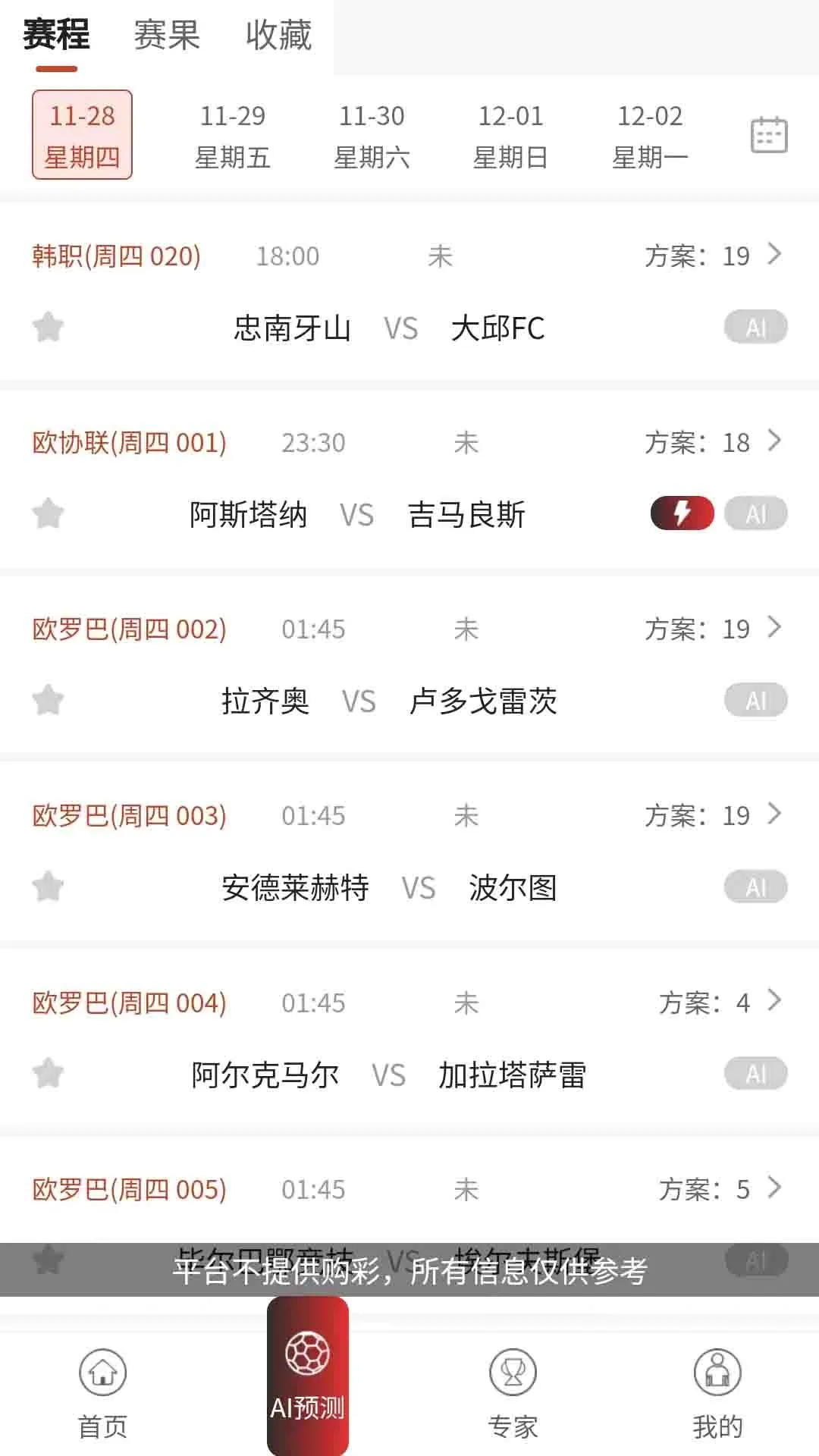This screenshot has height=1456, width=819.
Task: Switch to the 赛果 results tab
Action: pos(166,33)
